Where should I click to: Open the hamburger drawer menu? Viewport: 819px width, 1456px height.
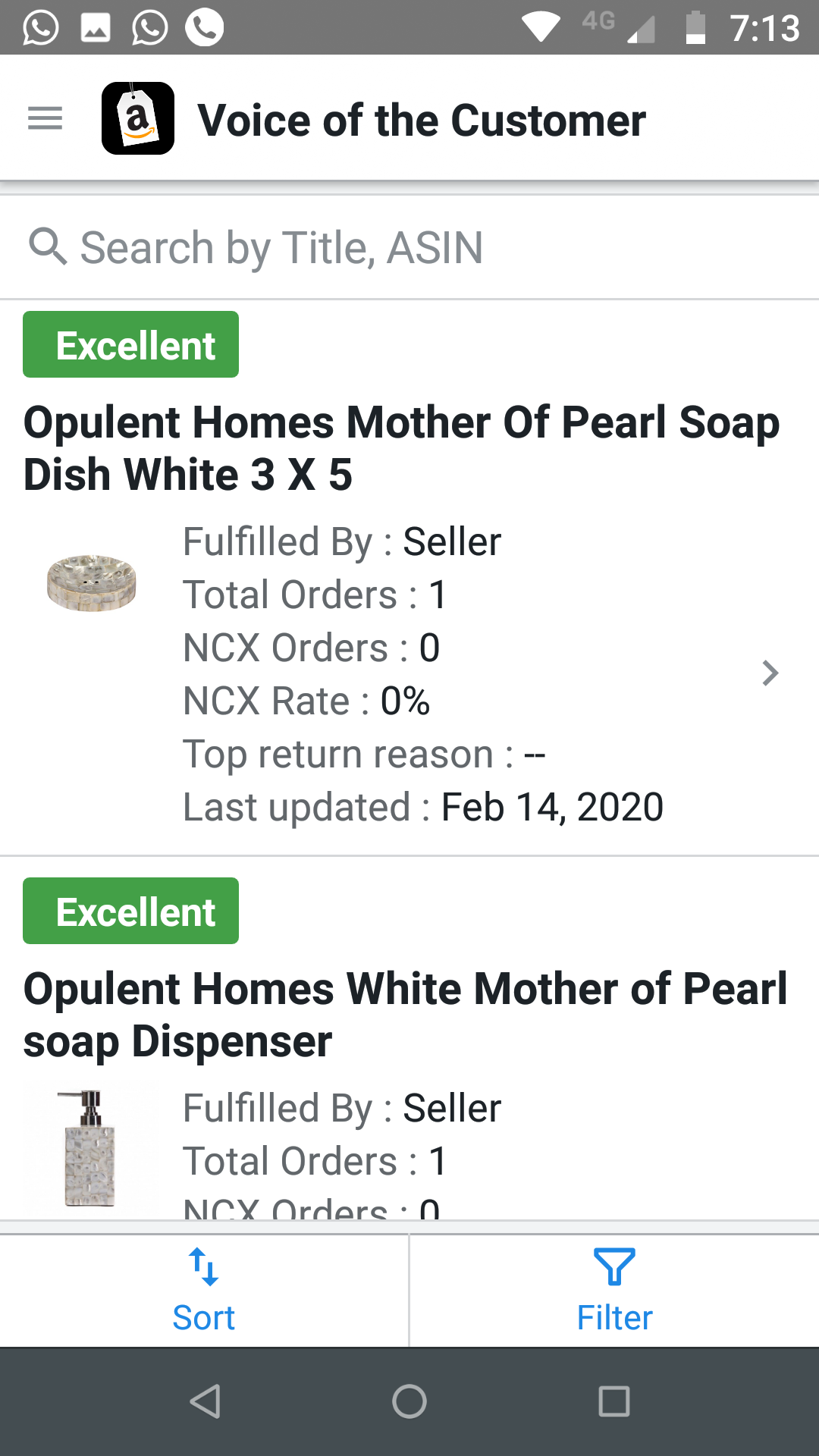(45, 119)
